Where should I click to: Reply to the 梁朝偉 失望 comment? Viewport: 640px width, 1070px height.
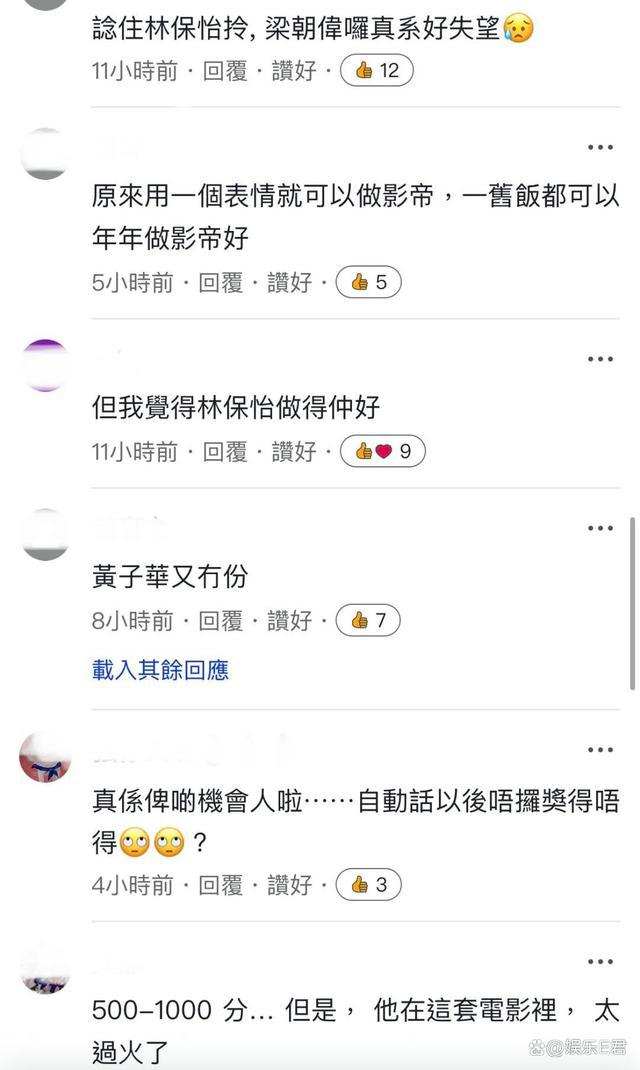point(225,70)
